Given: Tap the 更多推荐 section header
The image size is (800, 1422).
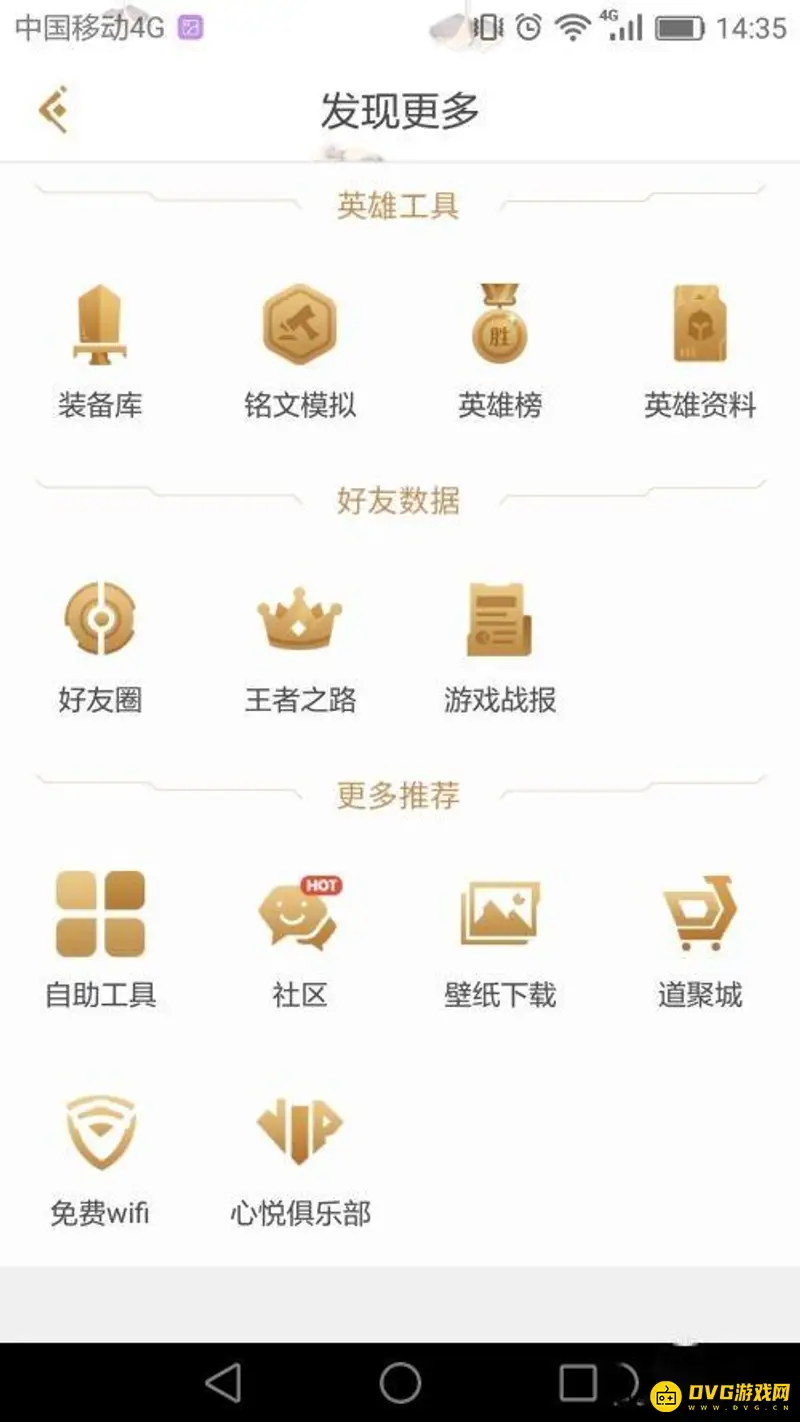Looking at the screenshot, I should (x=399, y=796).
